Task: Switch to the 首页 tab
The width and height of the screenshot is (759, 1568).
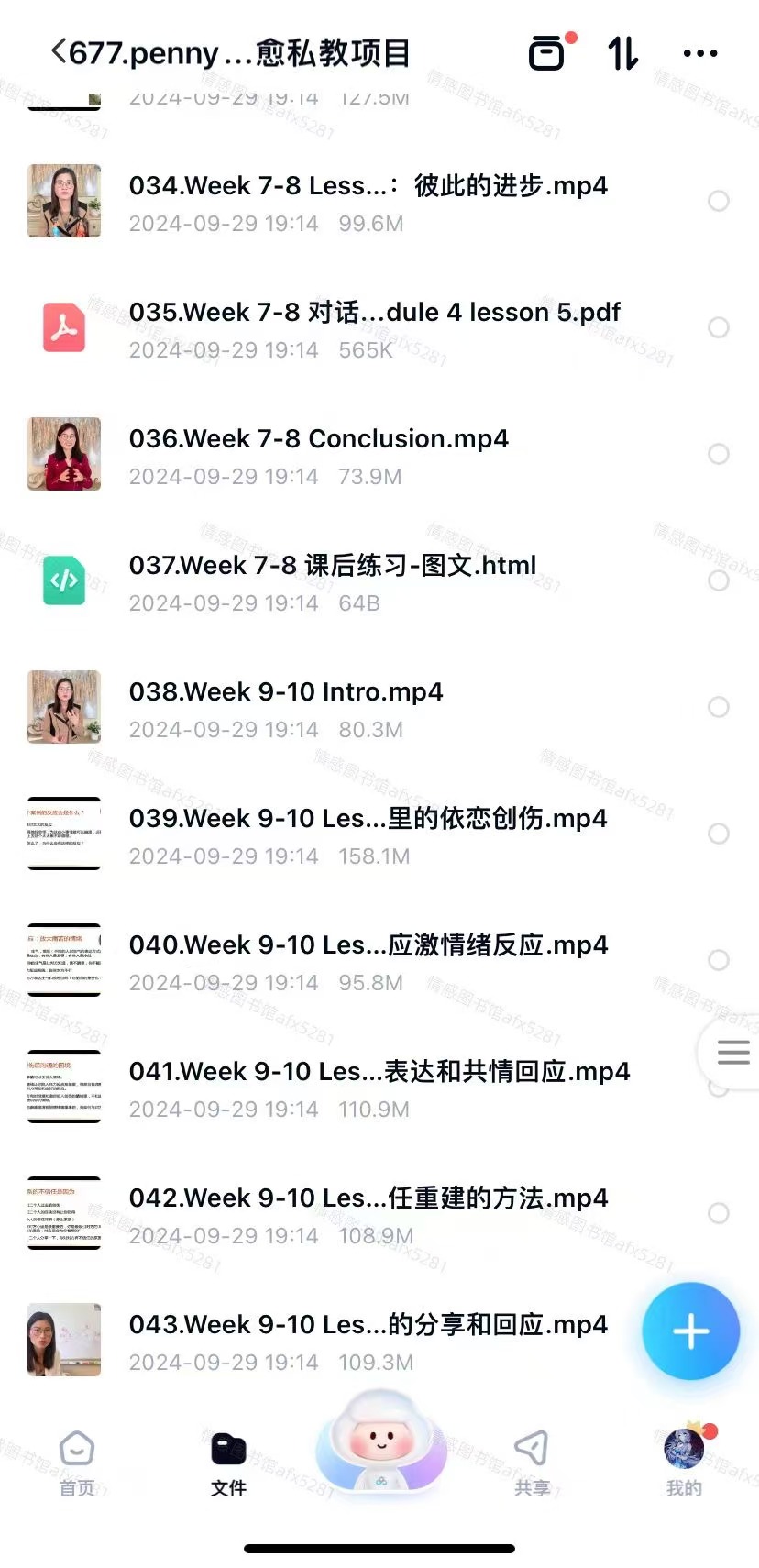Action: point(77,1463)
